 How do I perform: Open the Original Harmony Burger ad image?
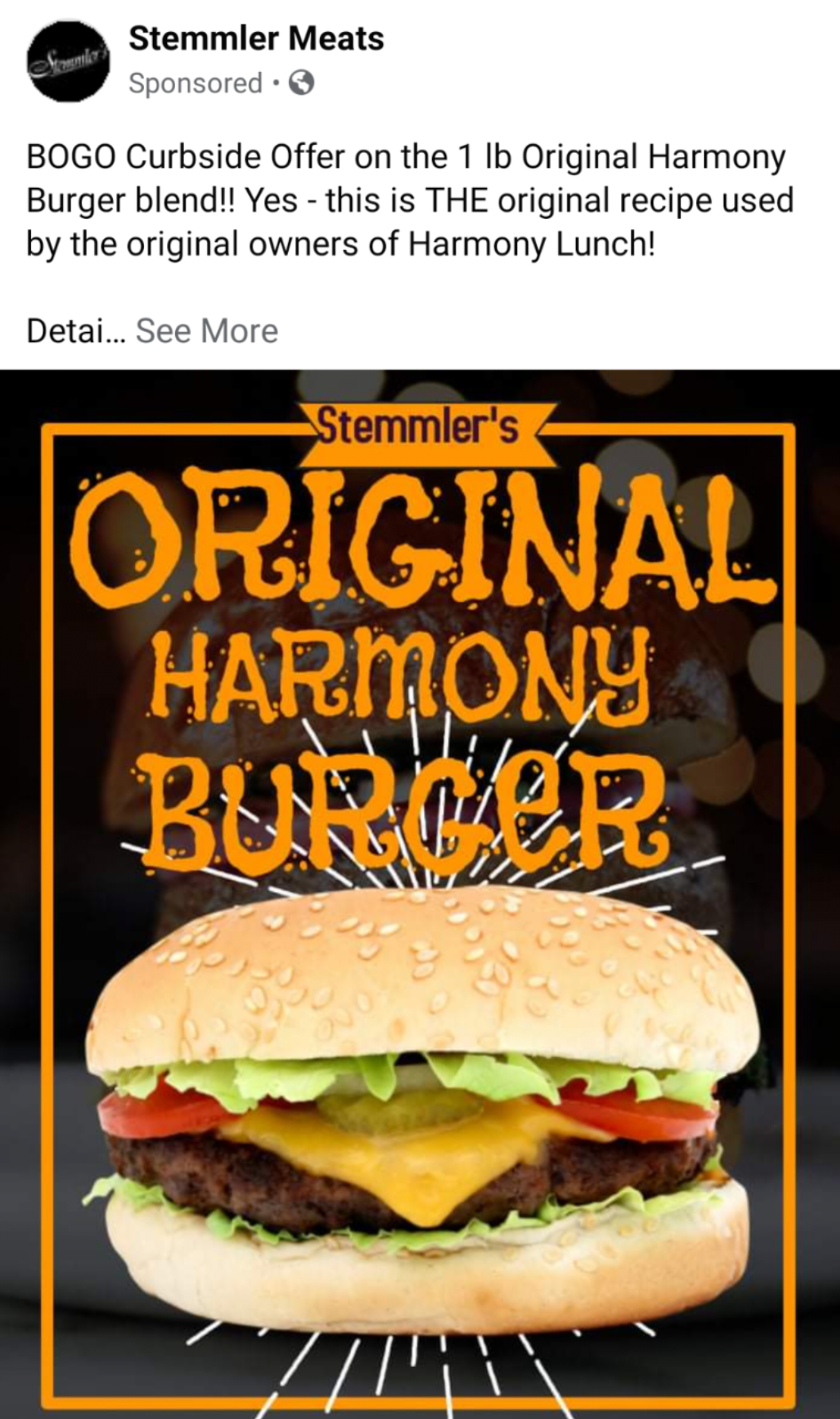pos(420,894)
